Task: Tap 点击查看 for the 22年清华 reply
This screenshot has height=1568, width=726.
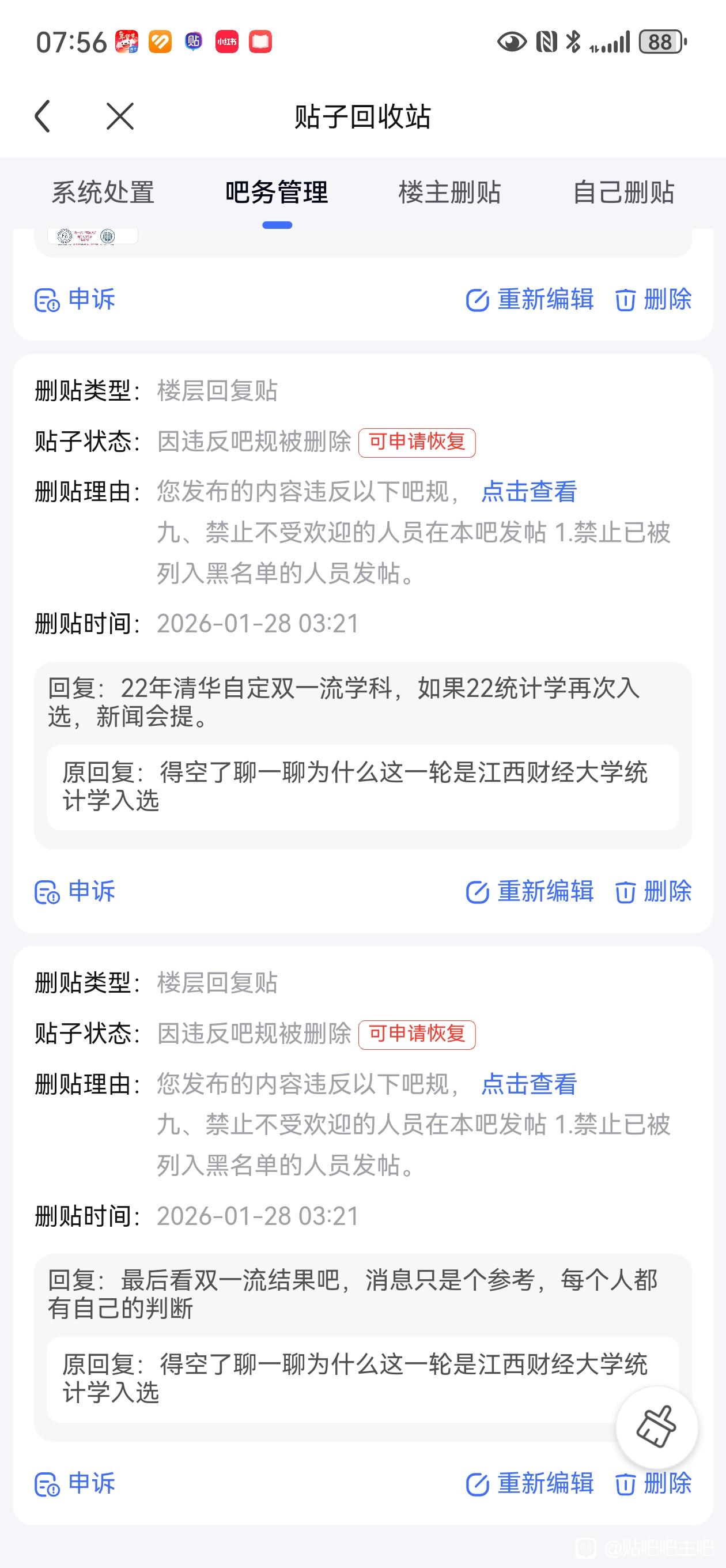Action: tap(529, 492)
